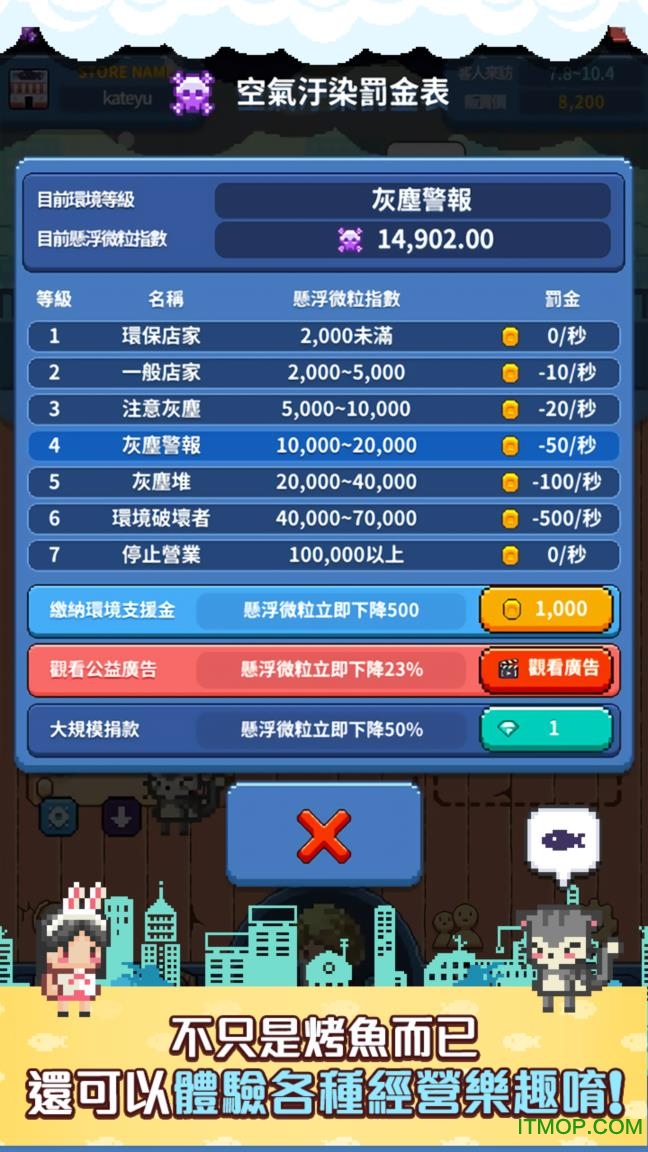Tap the 觀看廣告 watch ad button

pyautogui.click(x=546, y=669)
